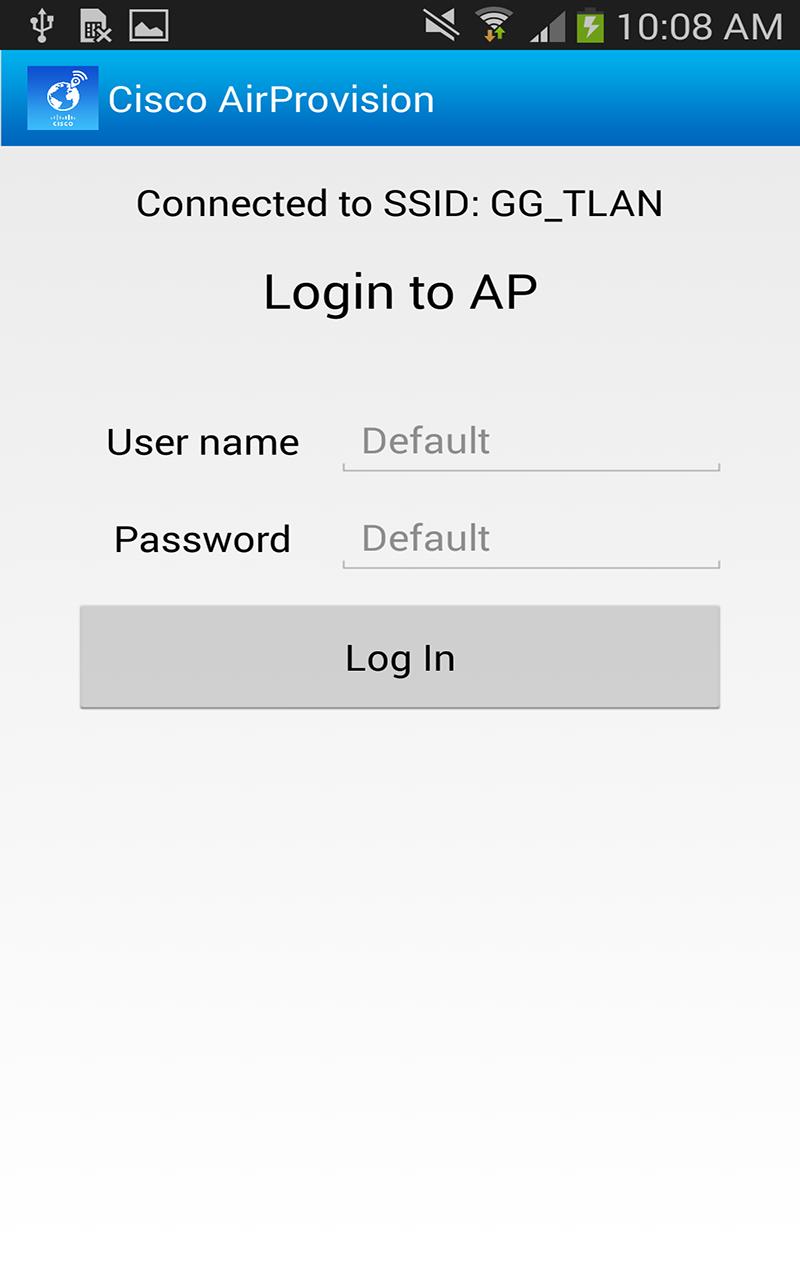Tap the User name input field

530,441
